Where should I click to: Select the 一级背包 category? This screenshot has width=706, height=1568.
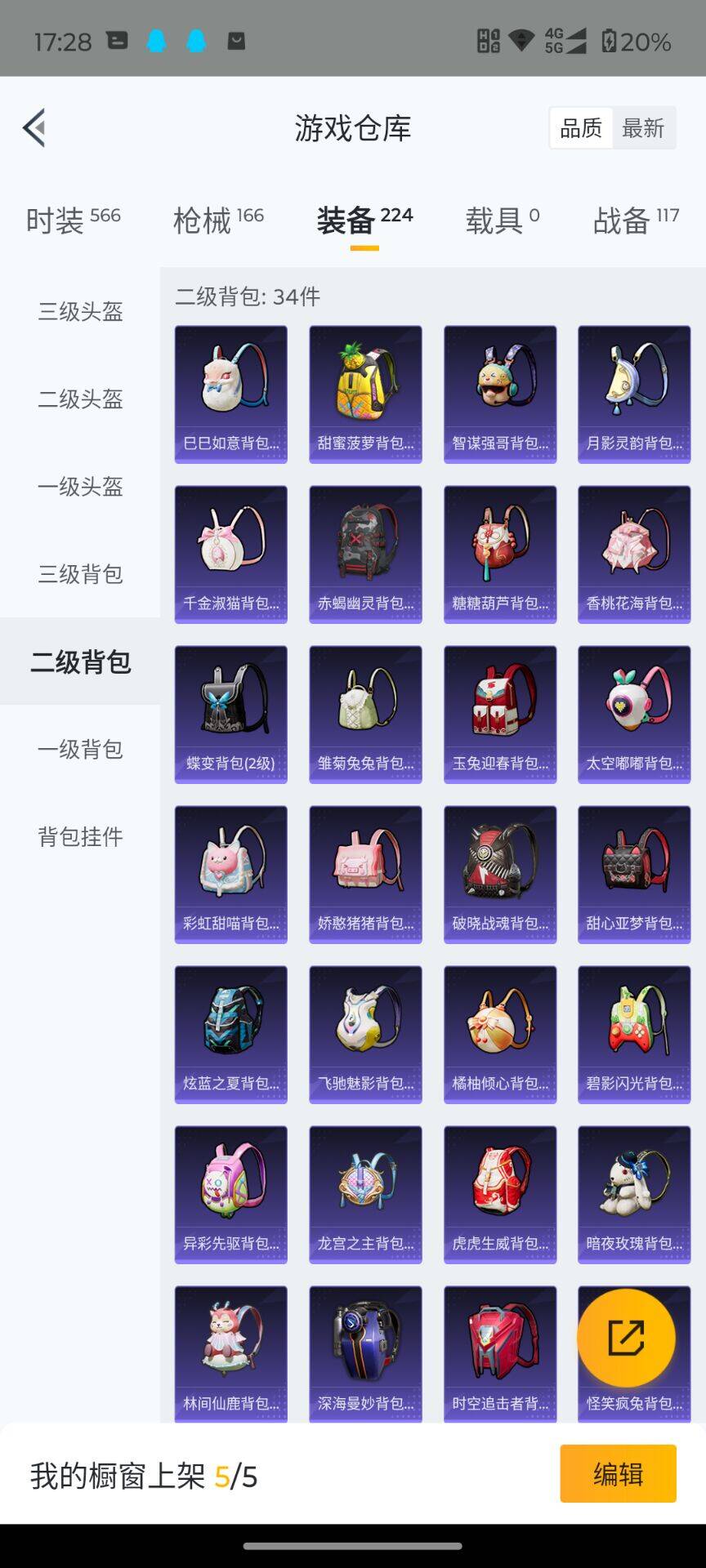(80, 749)
